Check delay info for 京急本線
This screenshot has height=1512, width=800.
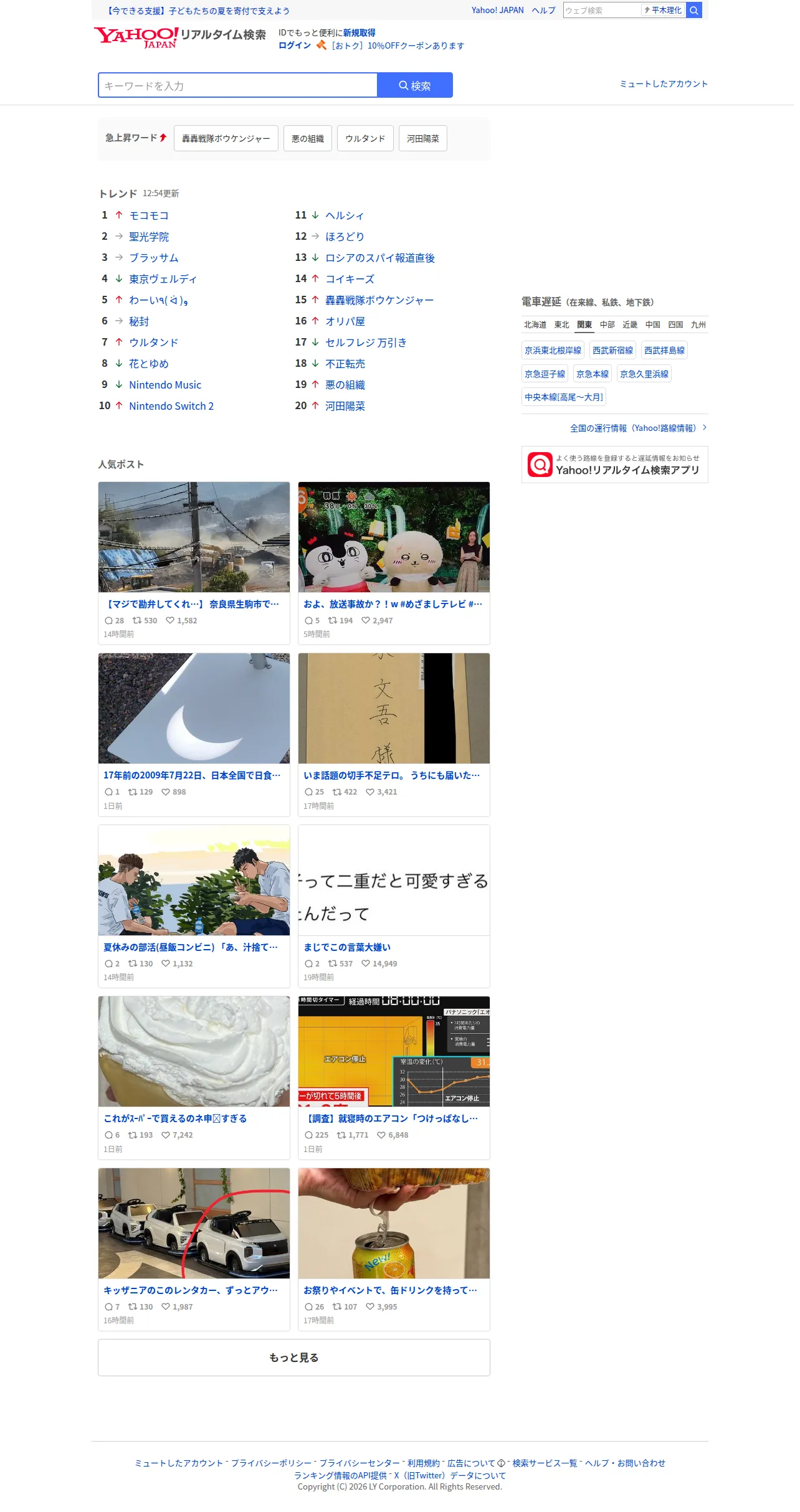coord(593,374)
